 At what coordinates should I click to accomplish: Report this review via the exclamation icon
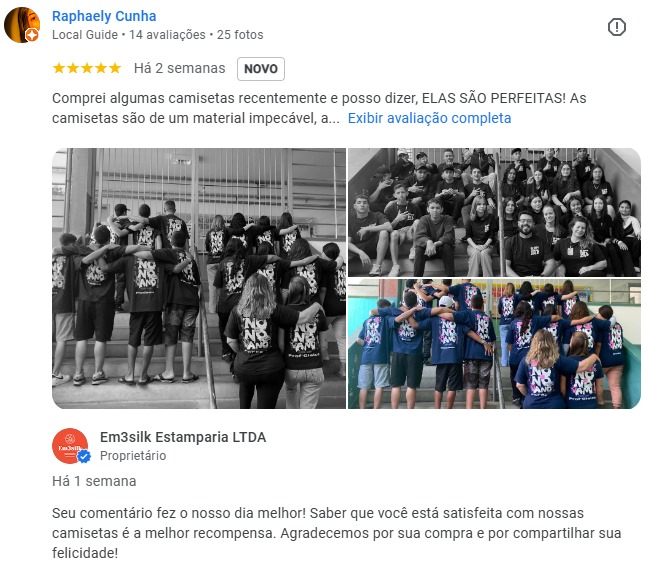(x=617, y=27)
